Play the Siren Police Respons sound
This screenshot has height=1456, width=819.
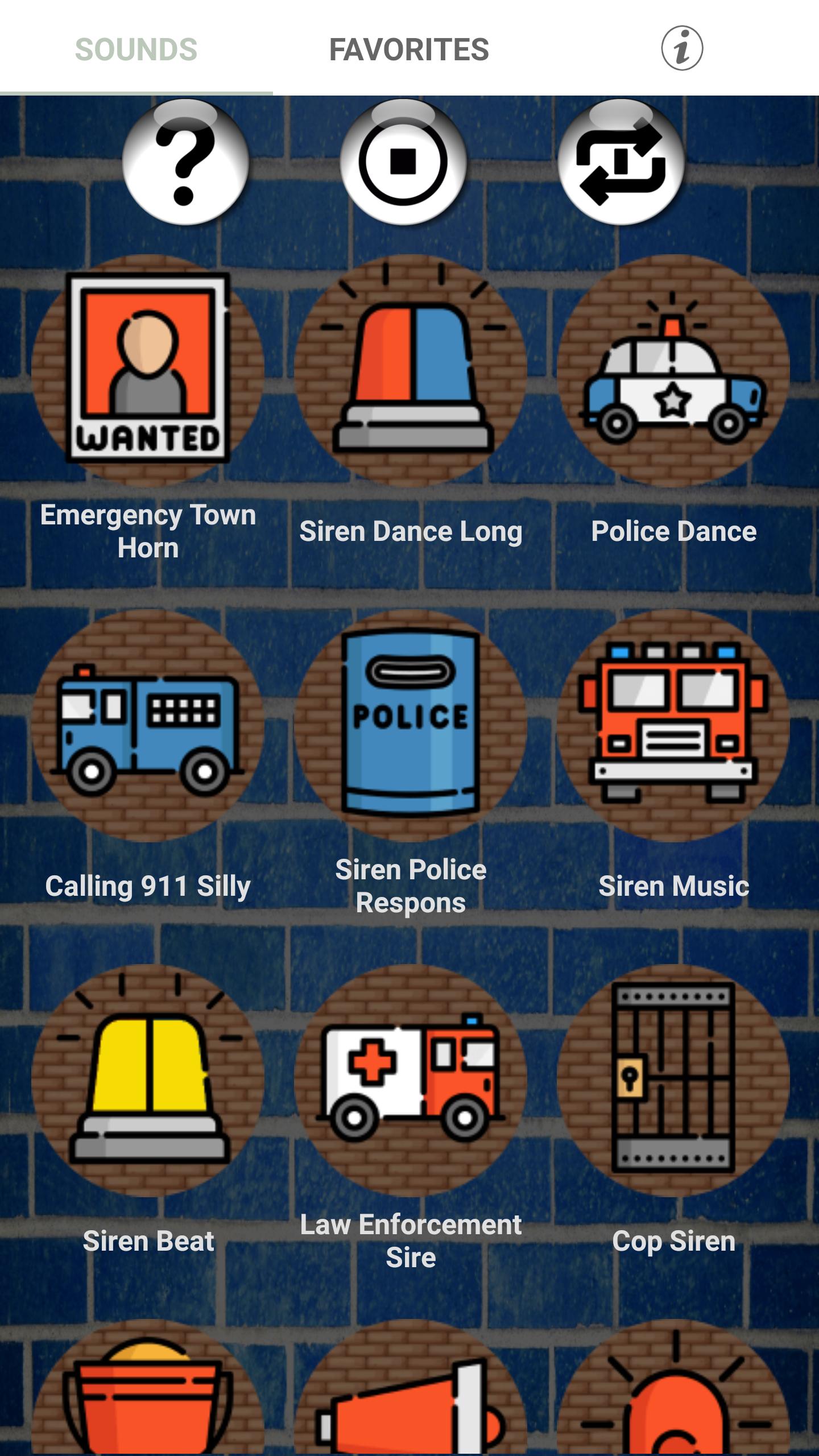[411, 725]
